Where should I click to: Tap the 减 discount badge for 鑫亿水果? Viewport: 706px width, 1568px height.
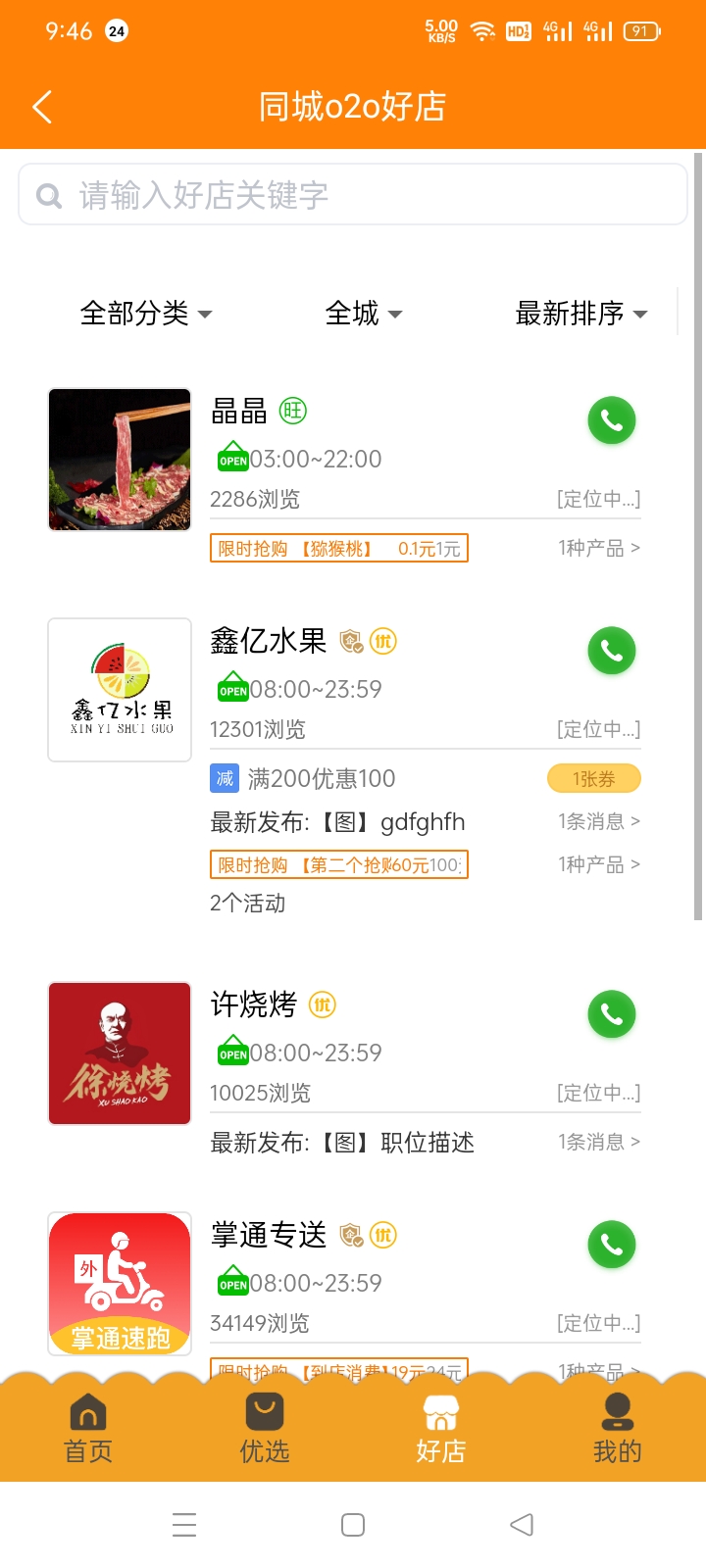[224, 778]
